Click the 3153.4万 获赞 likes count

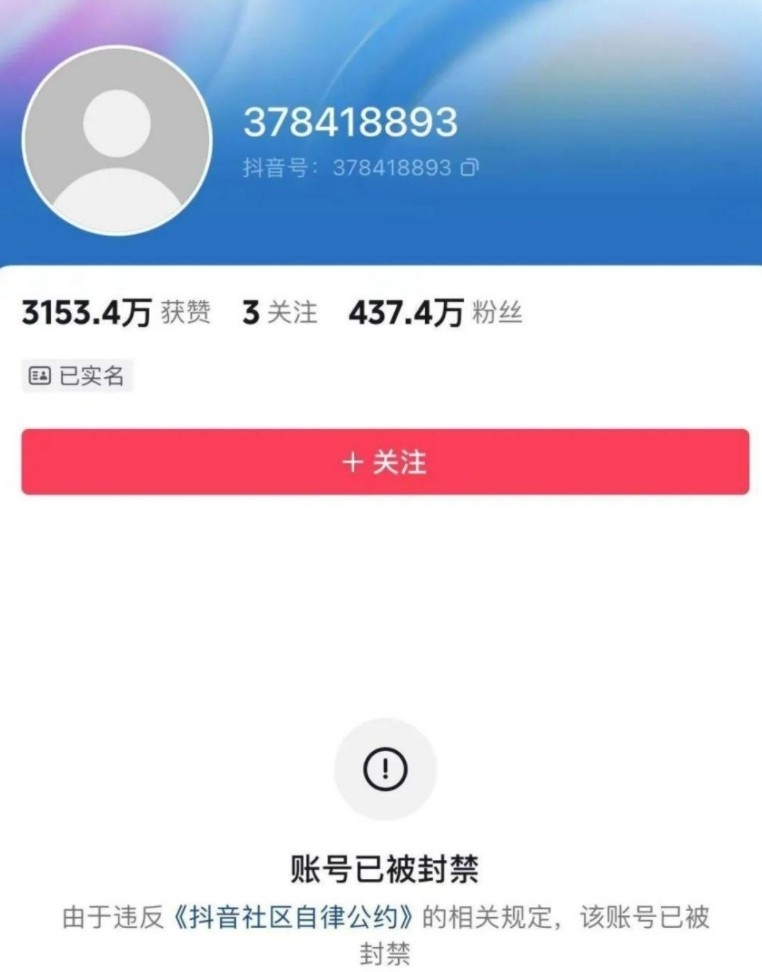pos(115,311)
